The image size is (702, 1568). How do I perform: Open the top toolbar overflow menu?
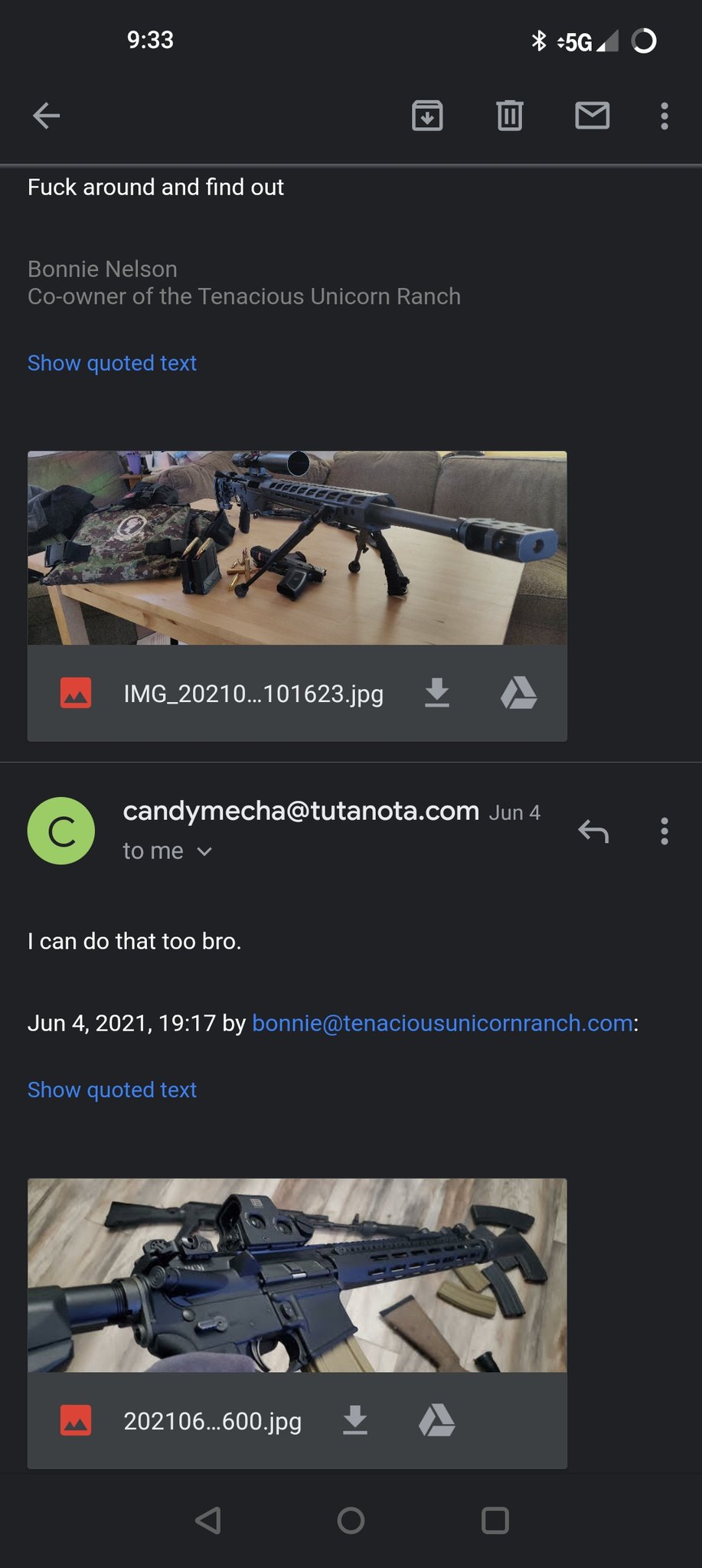pos(664,116)
